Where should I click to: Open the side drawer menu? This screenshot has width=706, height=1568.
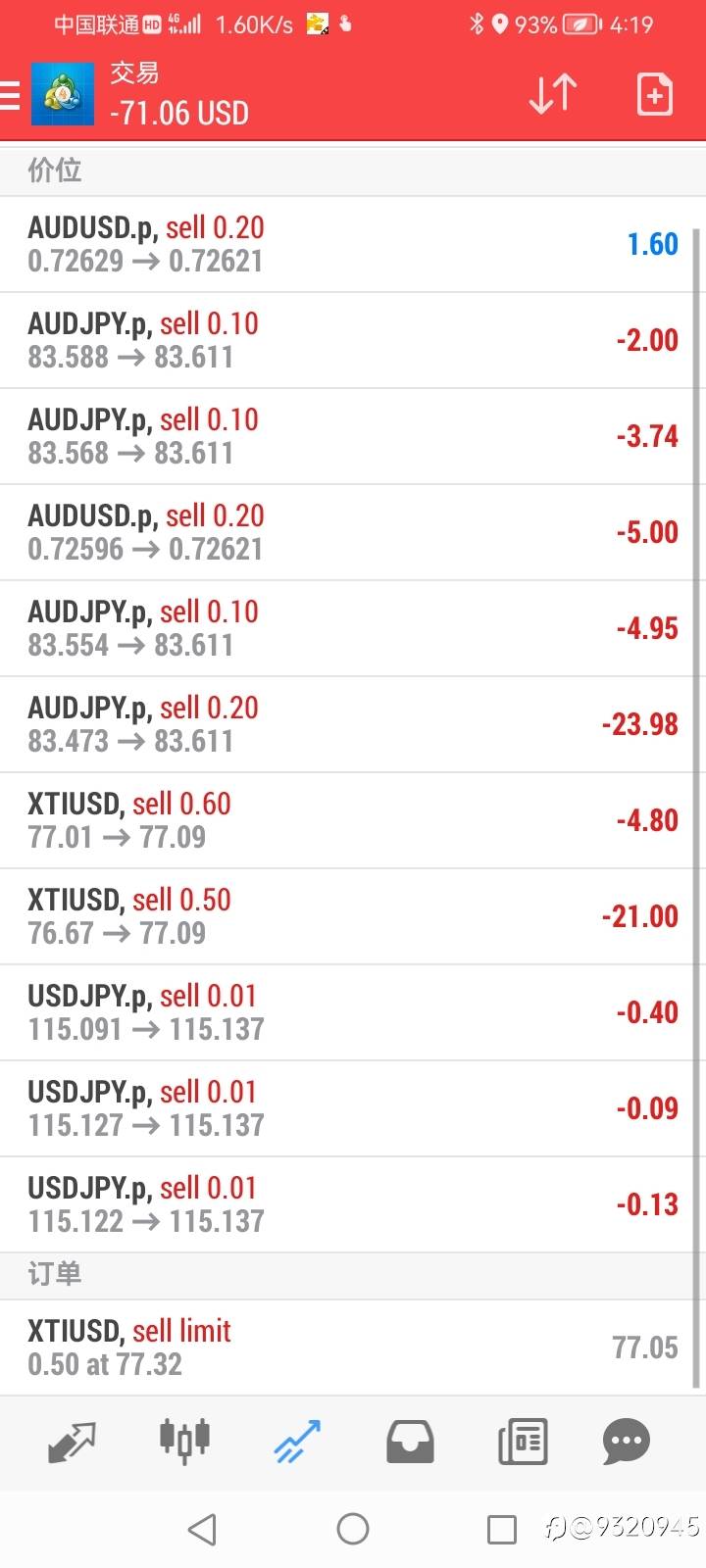click(x=12, y=96)
